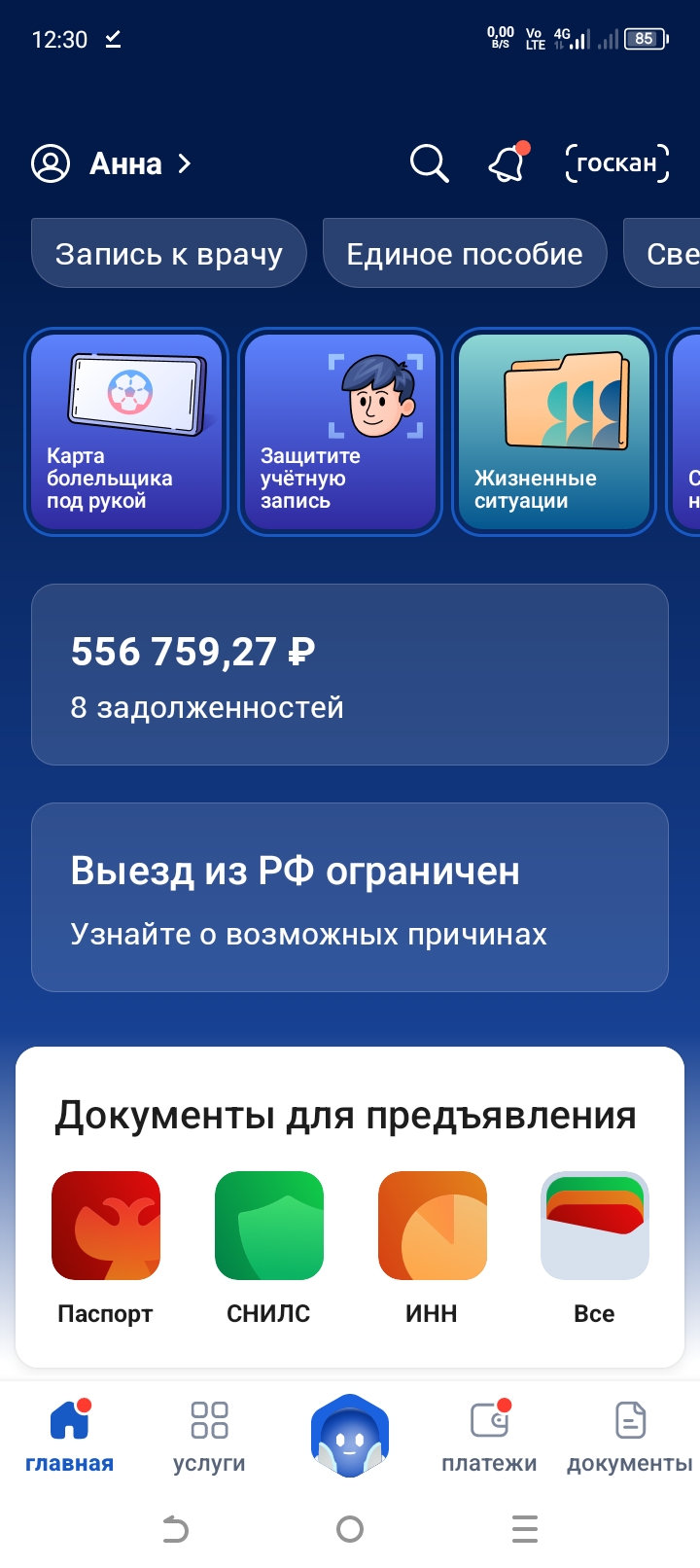The width and height of the screenshot is (700, 1568).
Task: Open the Жизненные ситуации card
Action: pyautogui.click(x=554, y=431)
